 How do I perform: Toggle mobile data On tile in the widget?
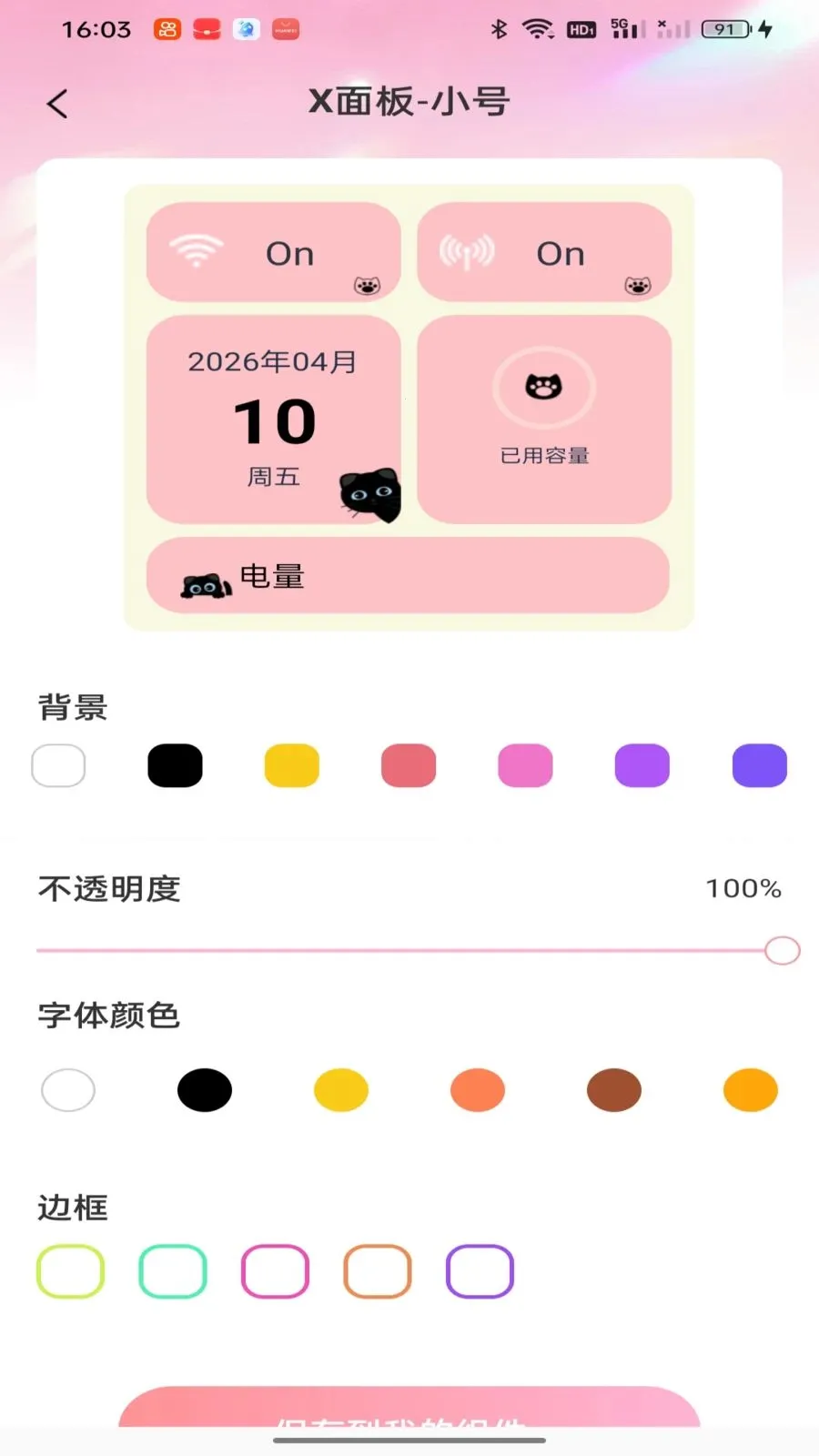tap(544, 251)
